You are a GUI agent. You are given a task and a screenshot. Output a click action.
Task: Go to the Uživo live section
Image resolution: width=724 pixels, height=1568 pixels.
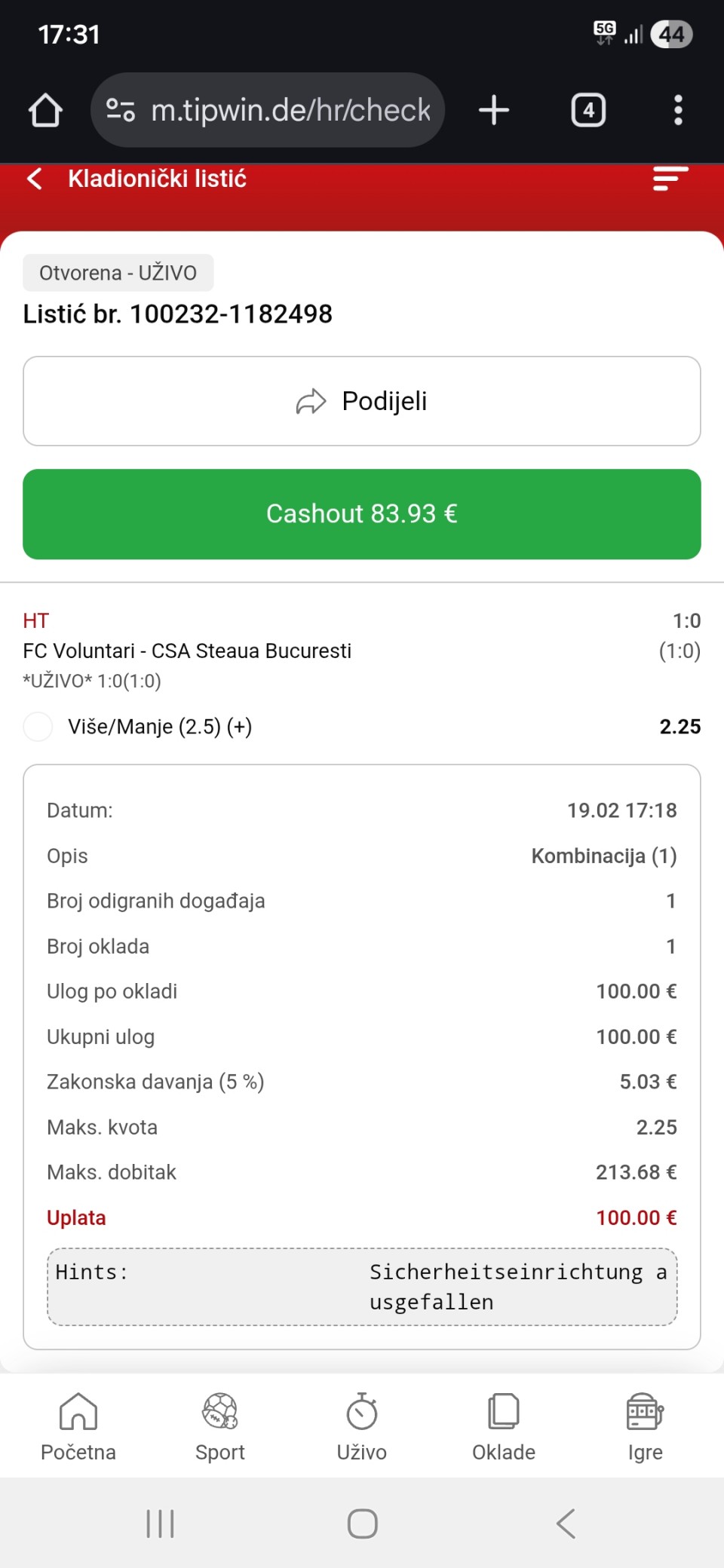click(362, 1426)
